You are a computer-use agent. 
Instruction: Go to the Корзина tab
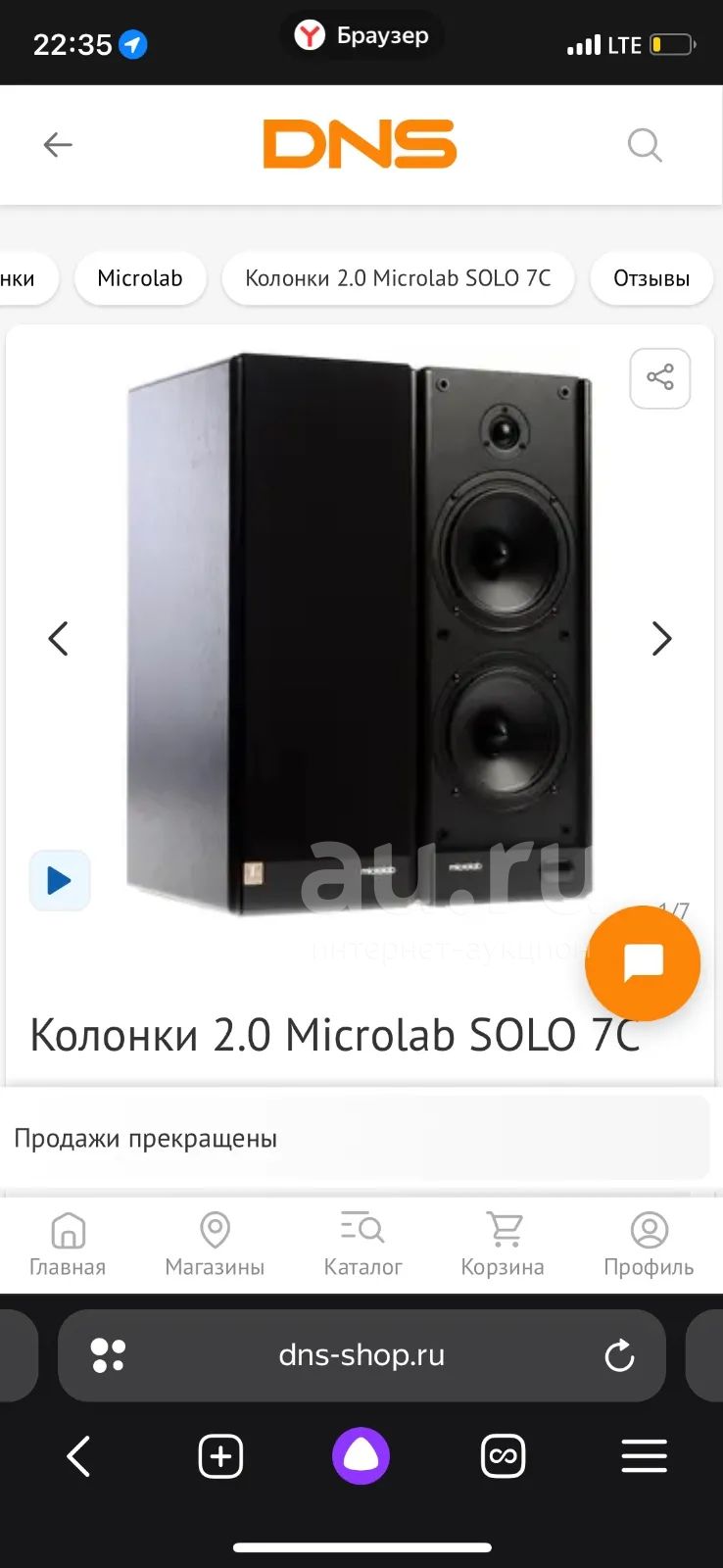coord(503,1244)
